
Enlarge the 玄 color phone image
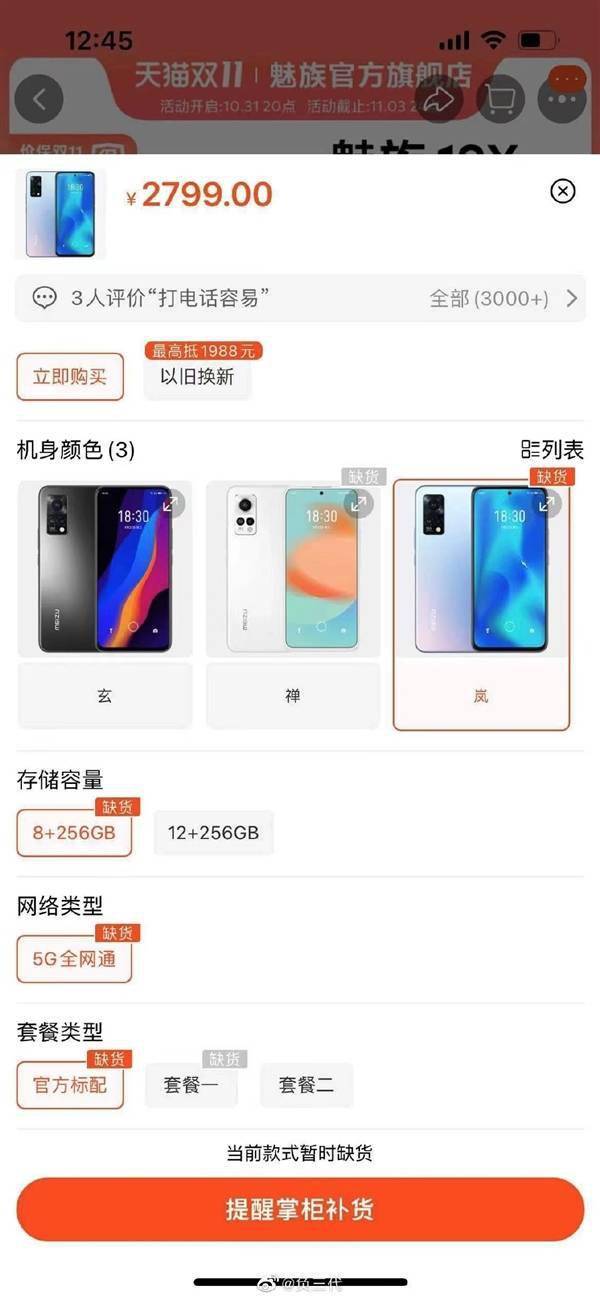[x=172, y=504]
